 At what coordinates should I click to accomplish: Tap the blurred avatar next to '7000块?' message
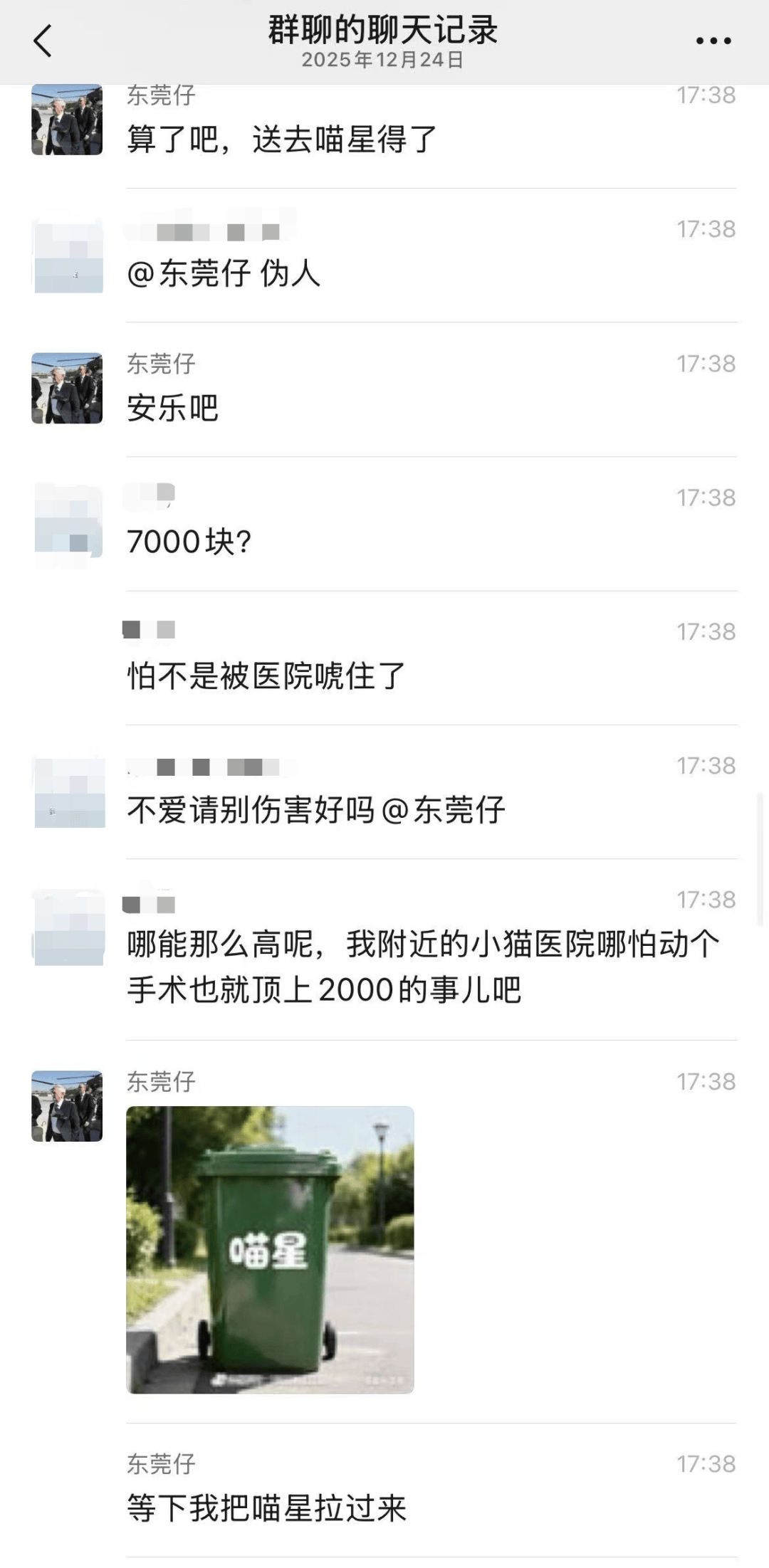pos(68,520)
